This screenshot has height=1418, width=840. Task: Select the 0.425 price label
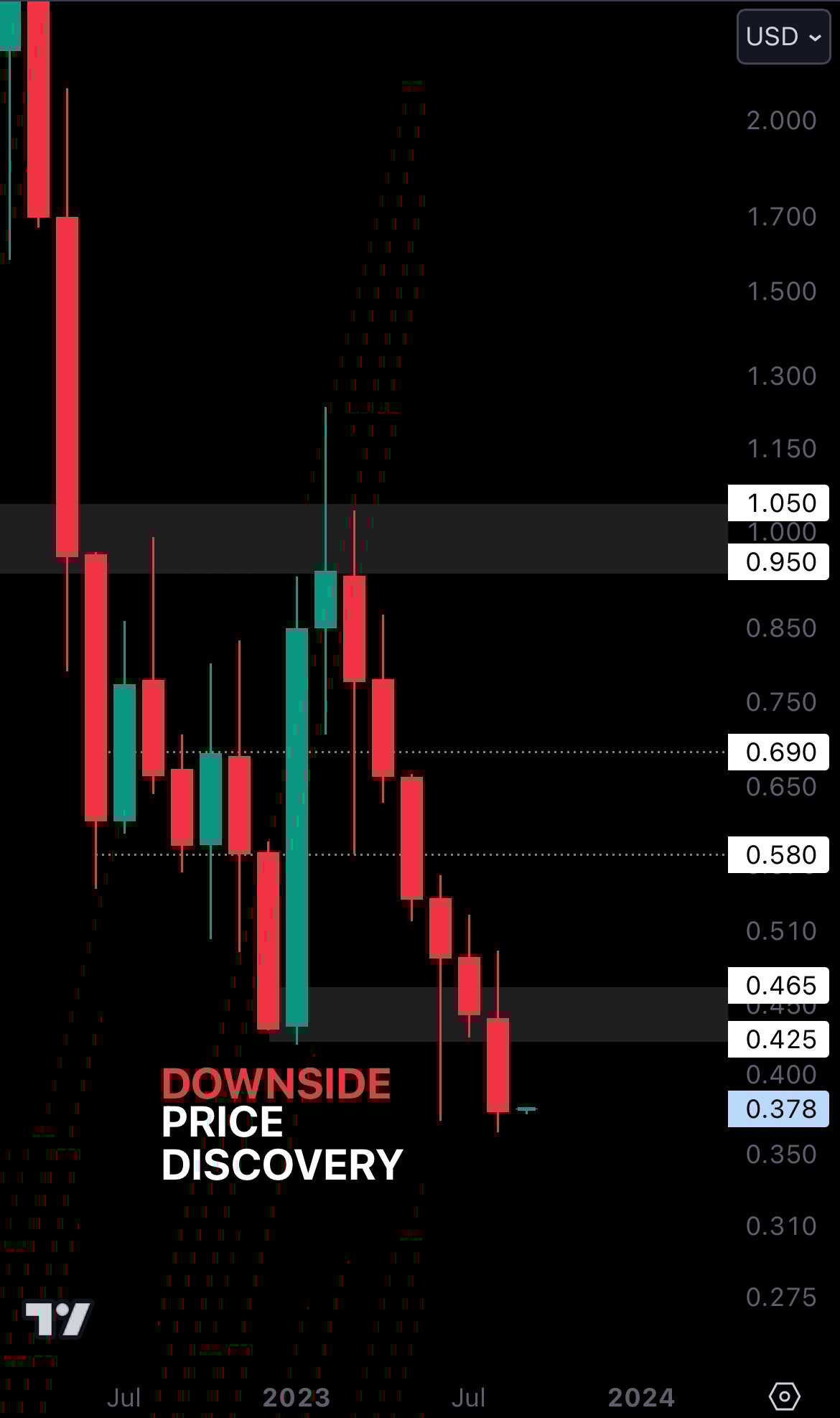tap(778, 1040)
